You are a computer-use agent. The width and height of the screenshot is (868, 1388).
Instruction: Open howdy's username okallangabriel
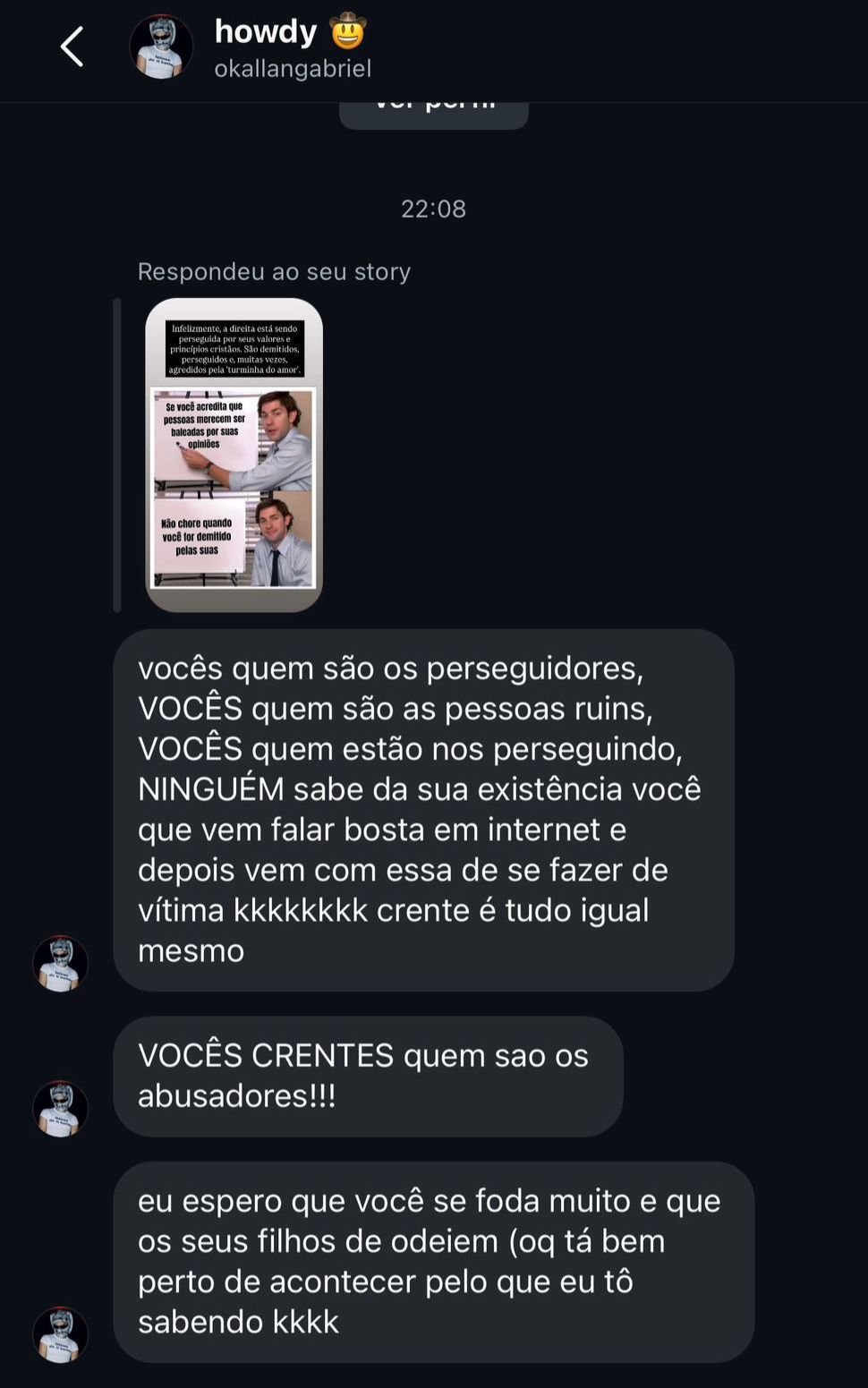293,69
